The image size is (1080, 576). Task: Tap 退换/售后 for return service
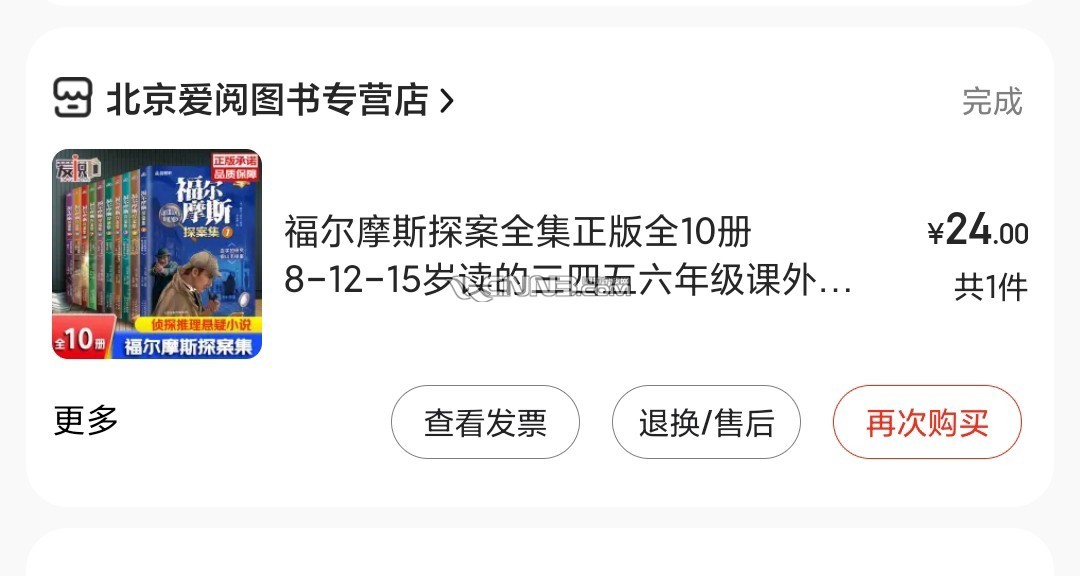pyautogui.click(x=706, y=423)
